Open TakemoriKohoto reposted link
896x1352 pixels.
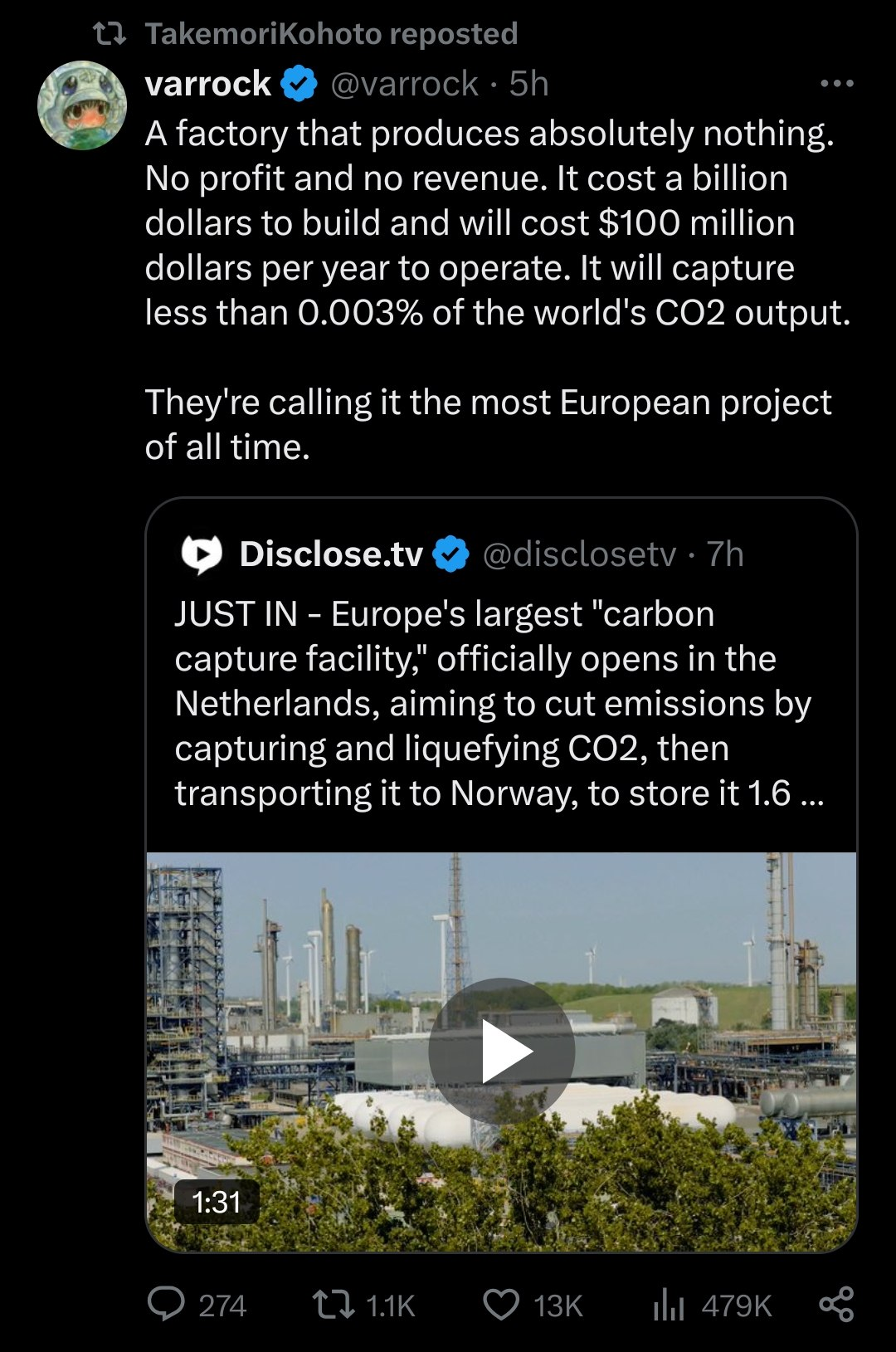pos(331,34)
